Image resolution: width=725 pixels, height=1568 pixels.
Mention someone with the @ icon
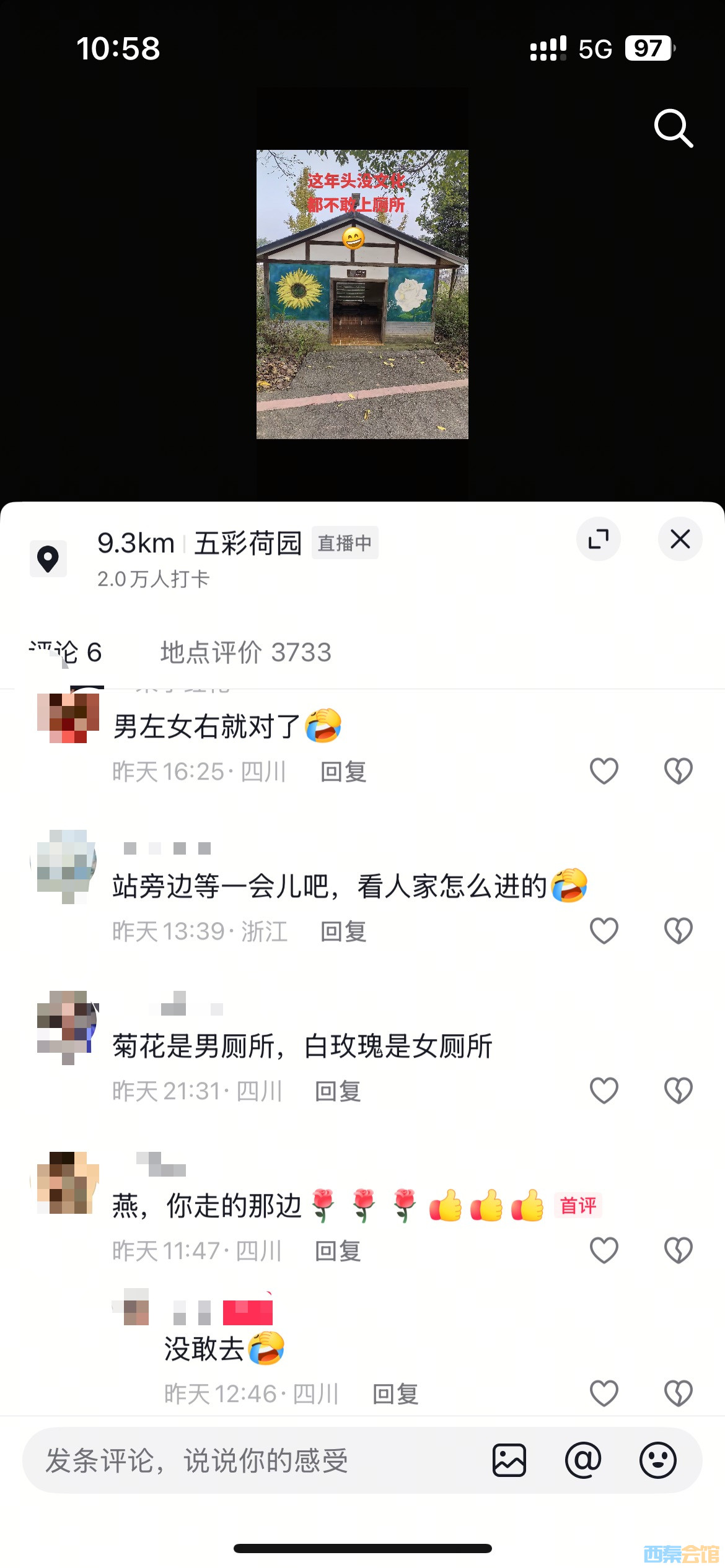click(x=583, y=1461)
